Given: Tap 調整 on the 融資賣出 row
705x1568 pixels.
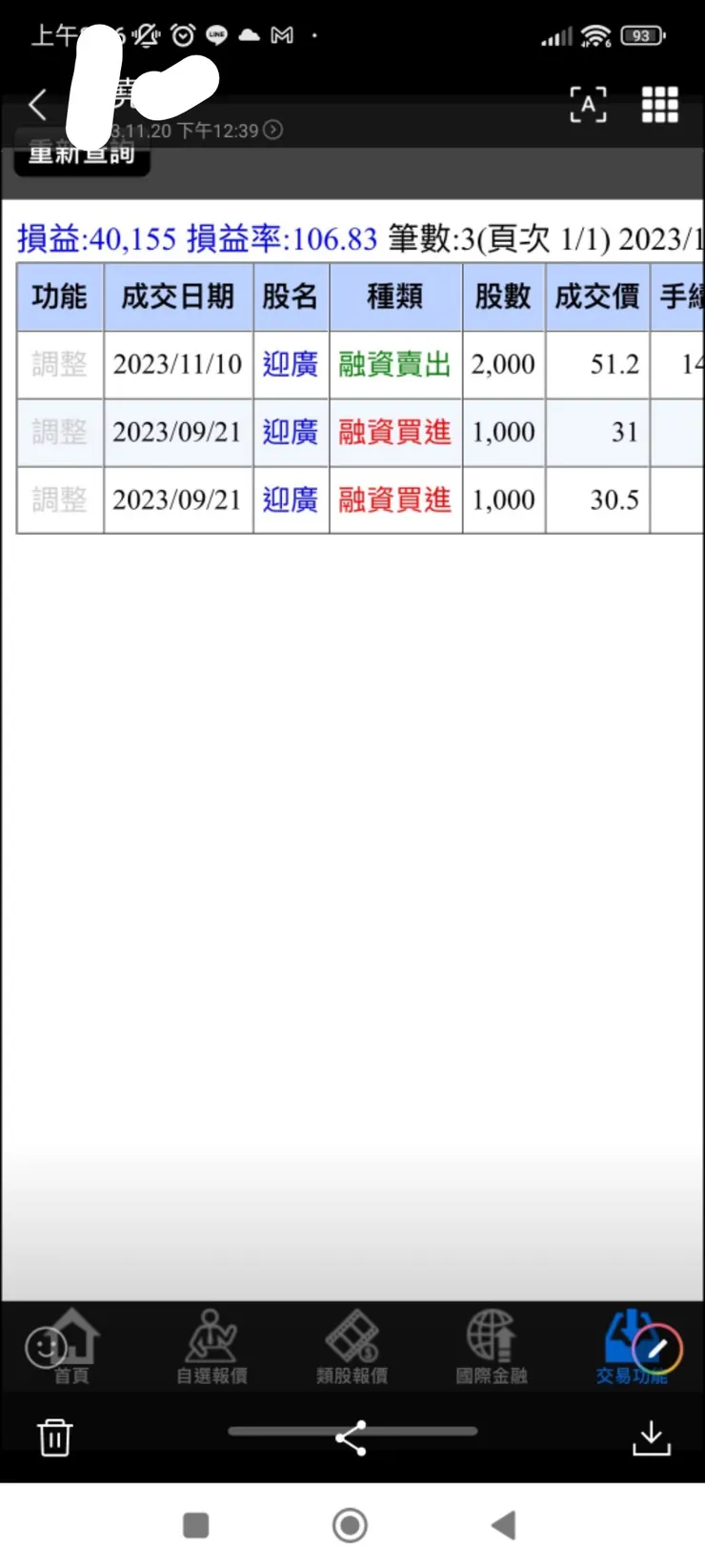Looking at the screenshot, I should (x=59, y=364).
